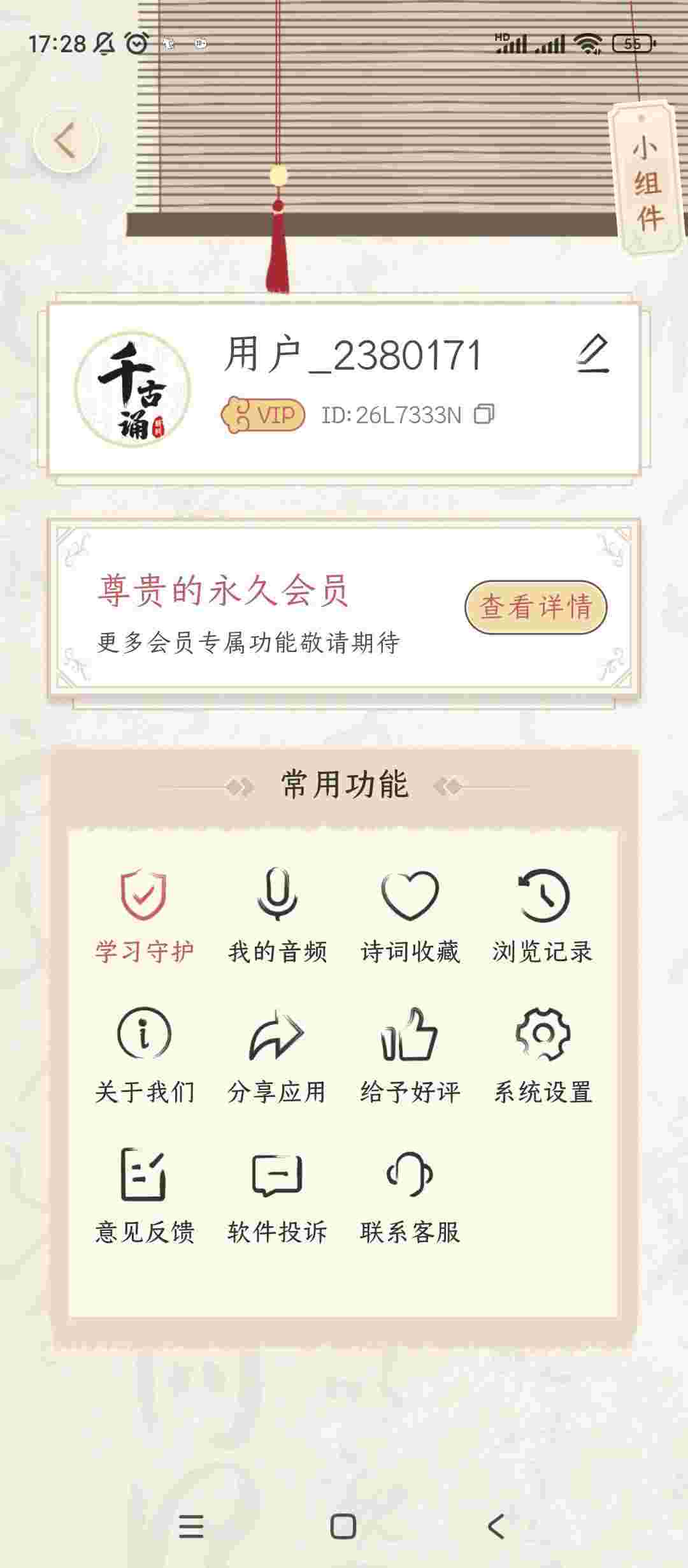Viewport: 688px width, 1568px height.
Task: Open recent apps from navigation bar
Action: (191, 1527)
